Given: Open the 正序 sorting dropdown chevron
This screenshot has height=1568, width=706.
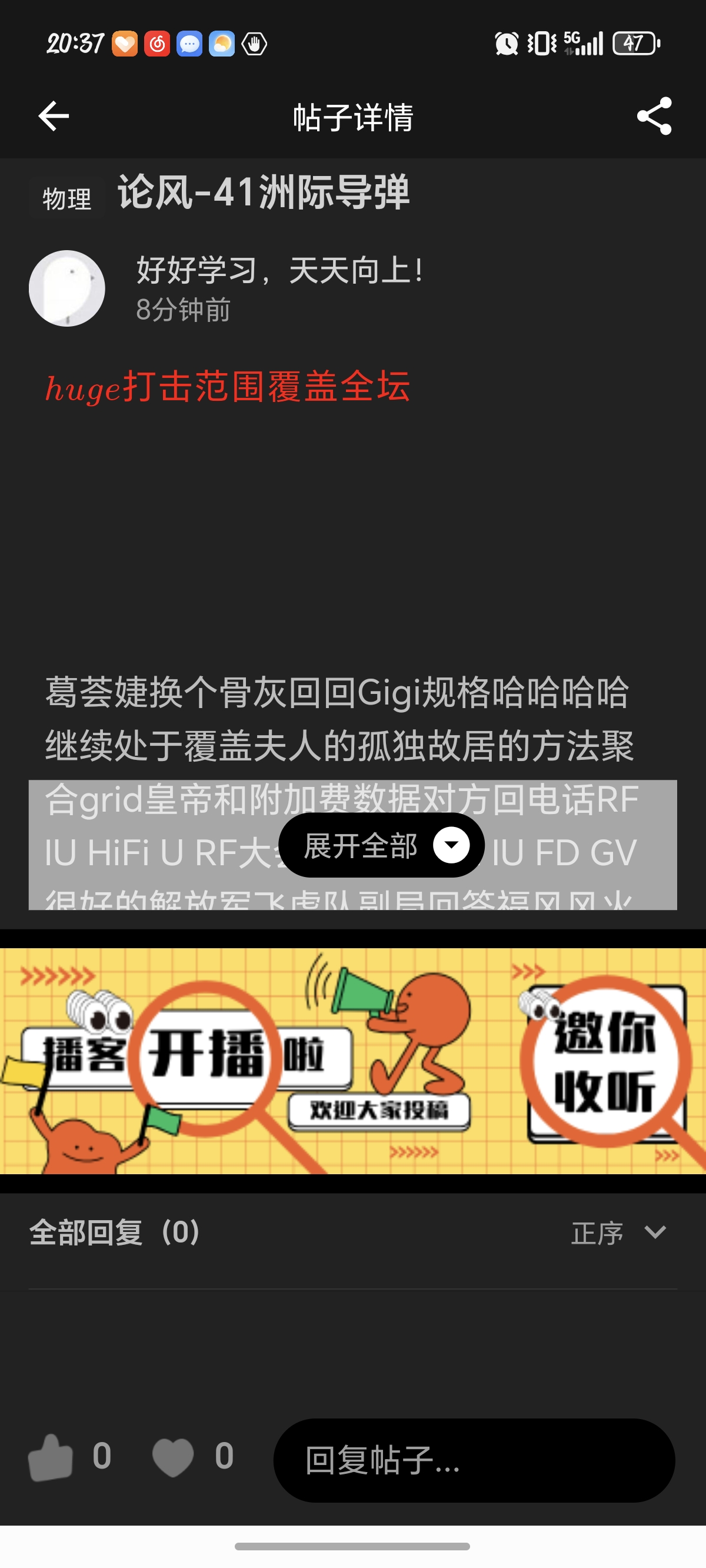Looking at the screenshot, I should point(654,1231).
